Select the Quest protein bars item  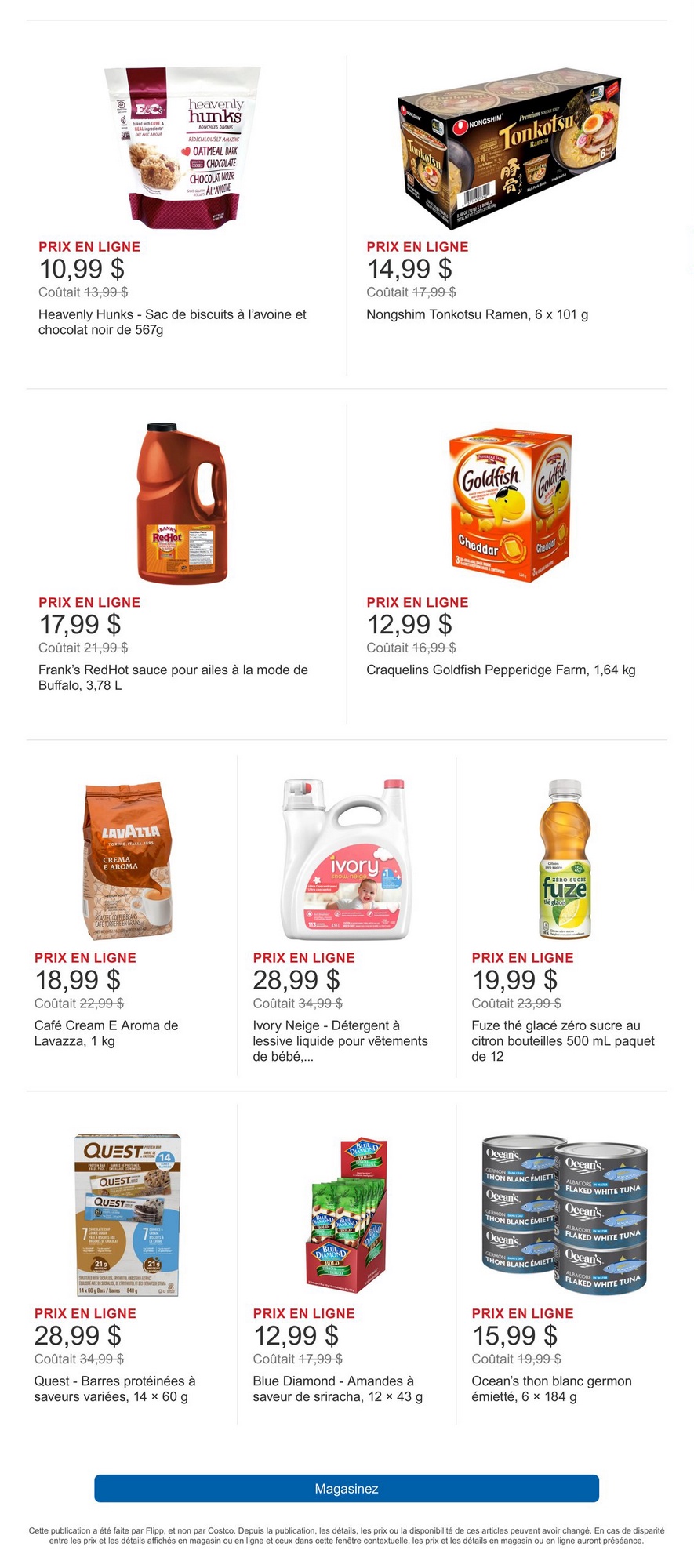(x=128, y=1214)
